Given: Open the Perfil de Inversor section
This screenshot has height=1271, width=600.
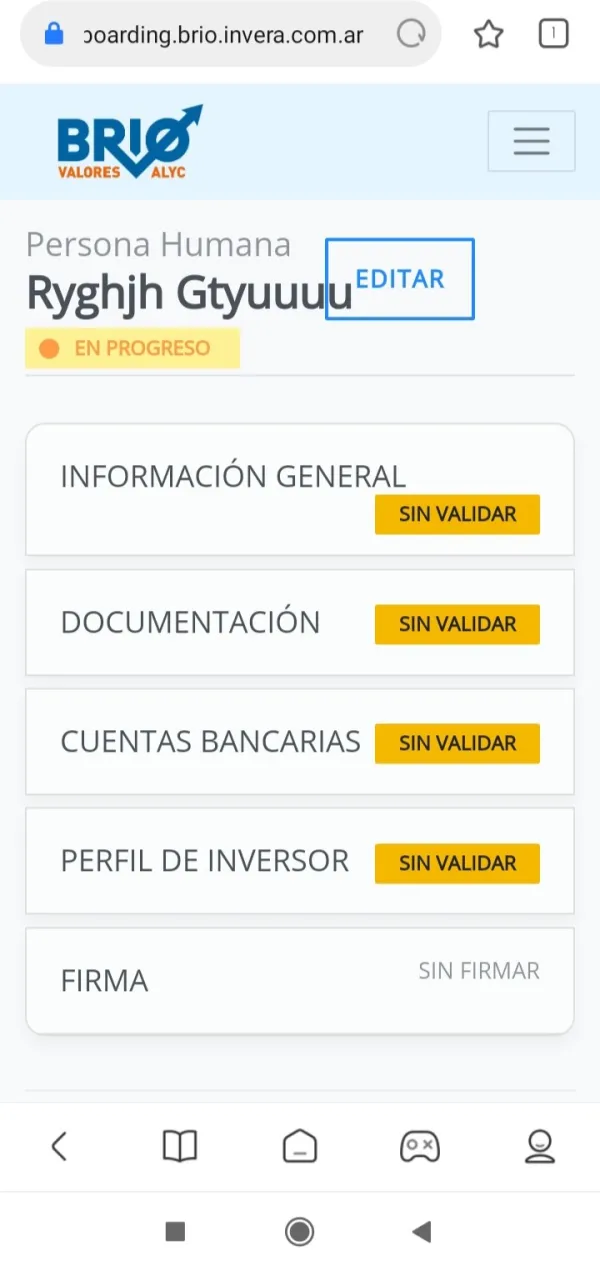Looking at the screenshot, I should (x=300, y=861).
